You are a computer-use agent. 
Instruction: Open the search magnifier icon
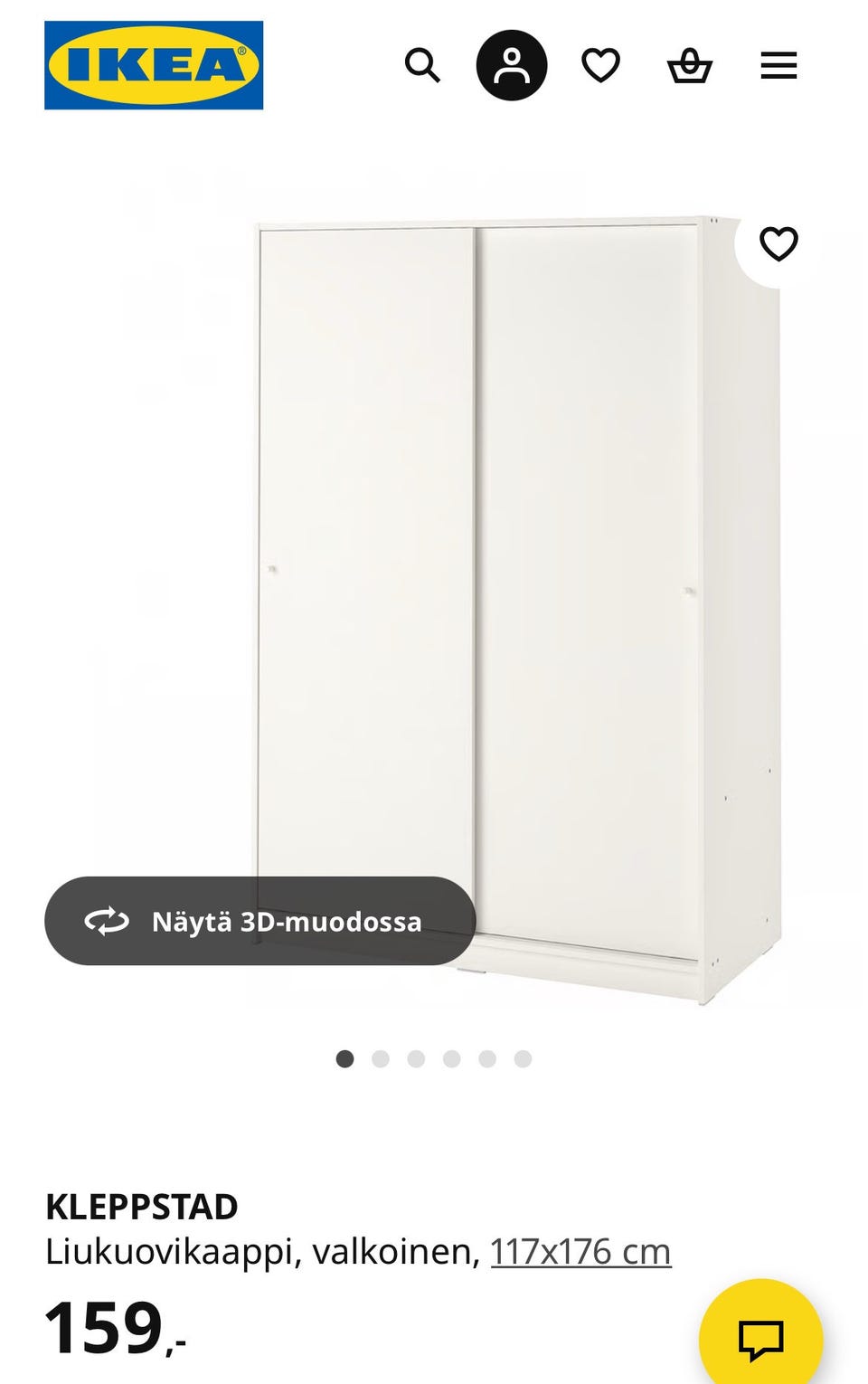pos(421,66)
